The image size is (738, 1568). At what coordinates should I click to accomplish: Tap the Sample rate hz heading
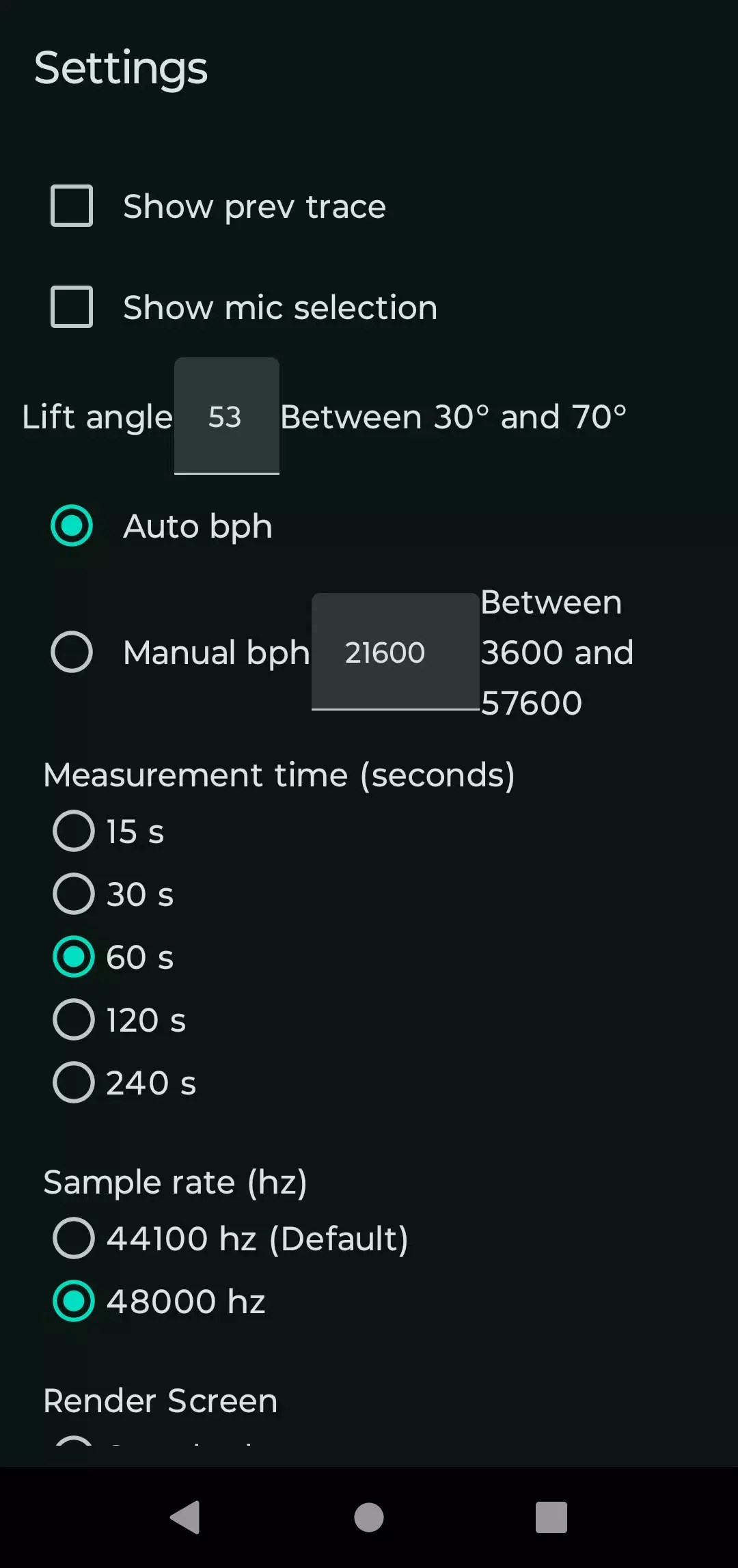[176, 1181]
